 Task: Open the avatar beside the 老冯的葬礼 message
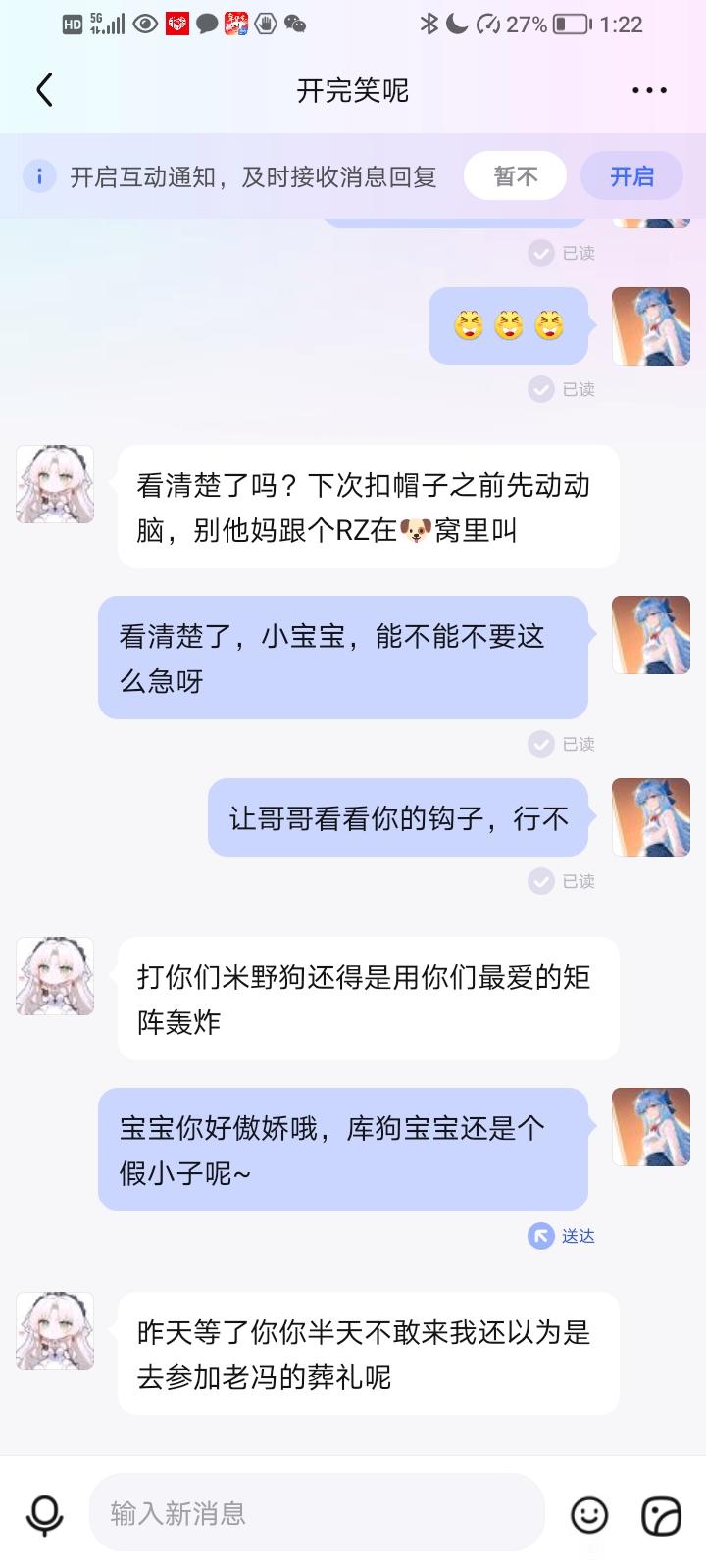(55, 1331)
